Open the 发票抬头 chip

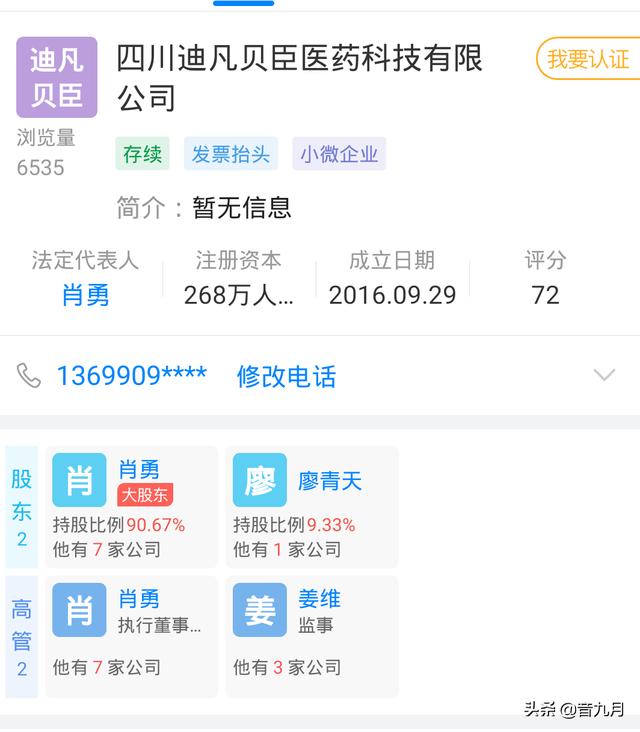[x=231, y=154]
